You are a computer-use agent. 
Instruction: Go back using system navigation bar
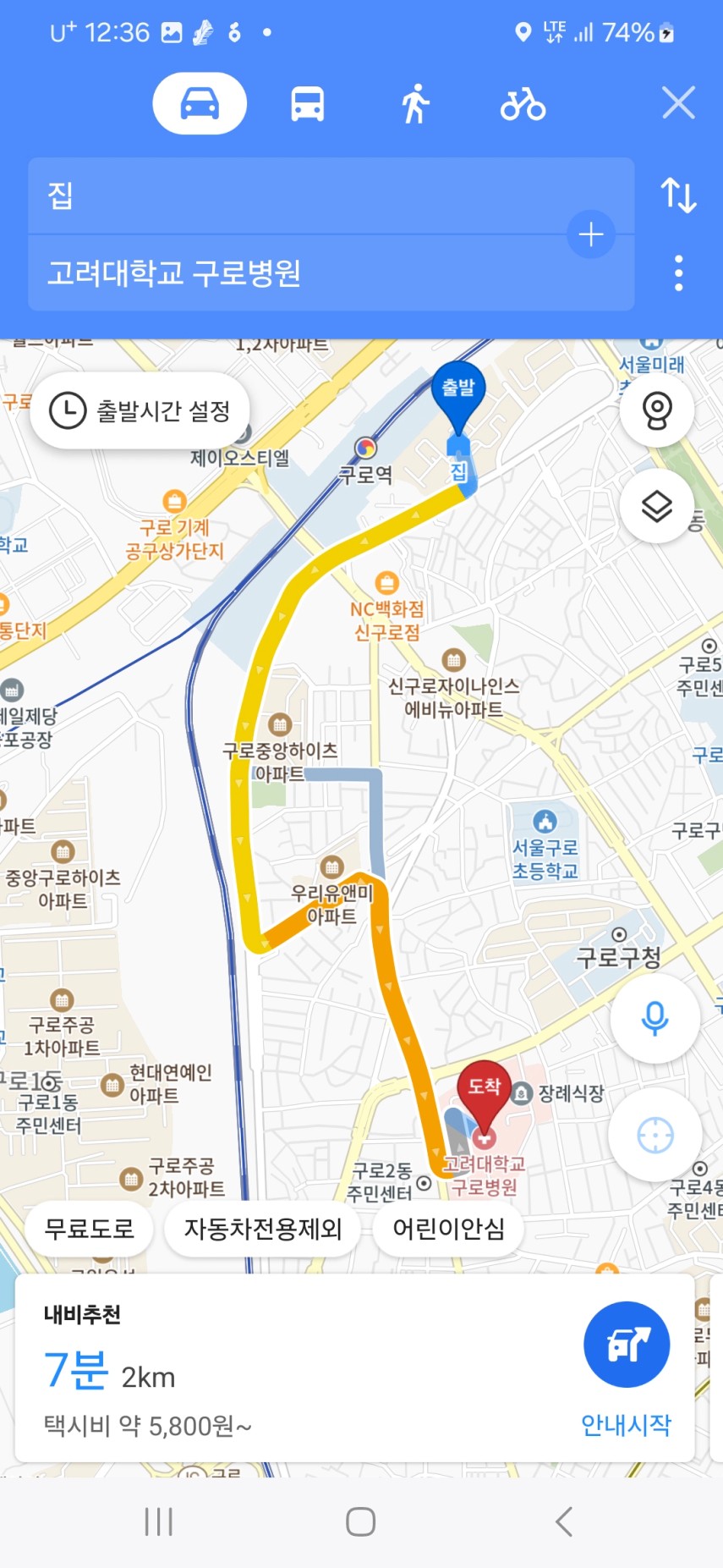(564, 1521)
